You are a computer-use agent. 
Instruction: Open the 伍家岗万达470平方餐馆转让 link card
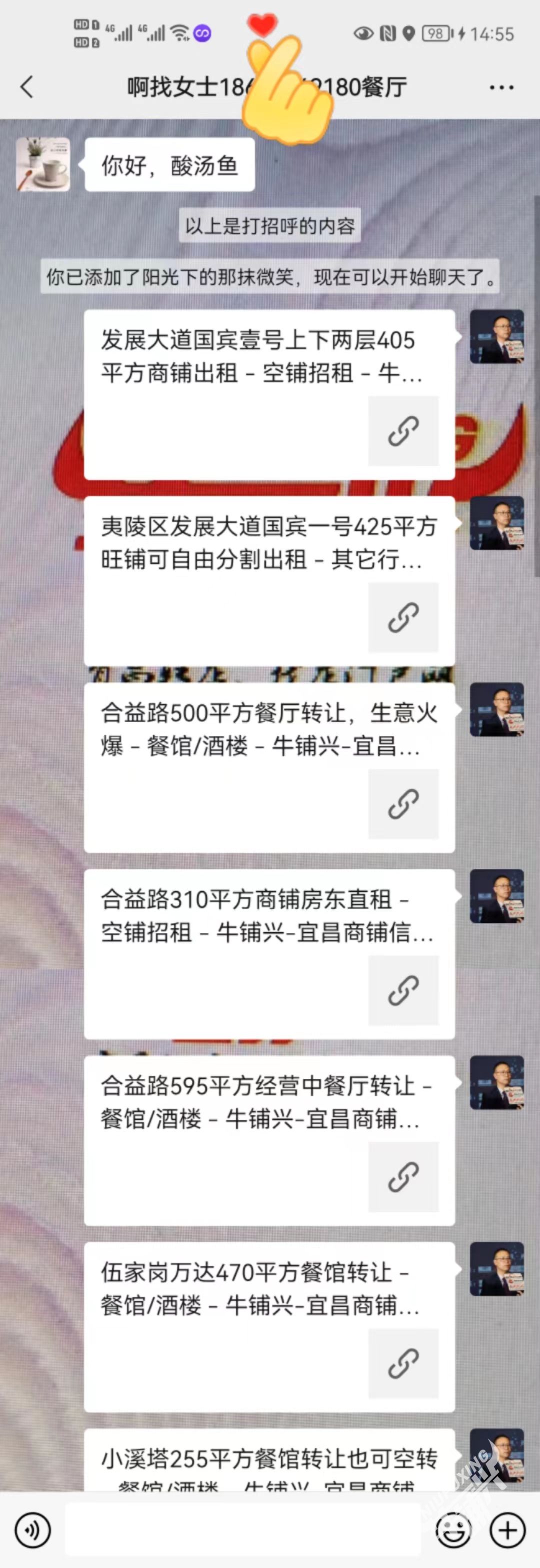pyautogui.click(x=269, y=1326)
